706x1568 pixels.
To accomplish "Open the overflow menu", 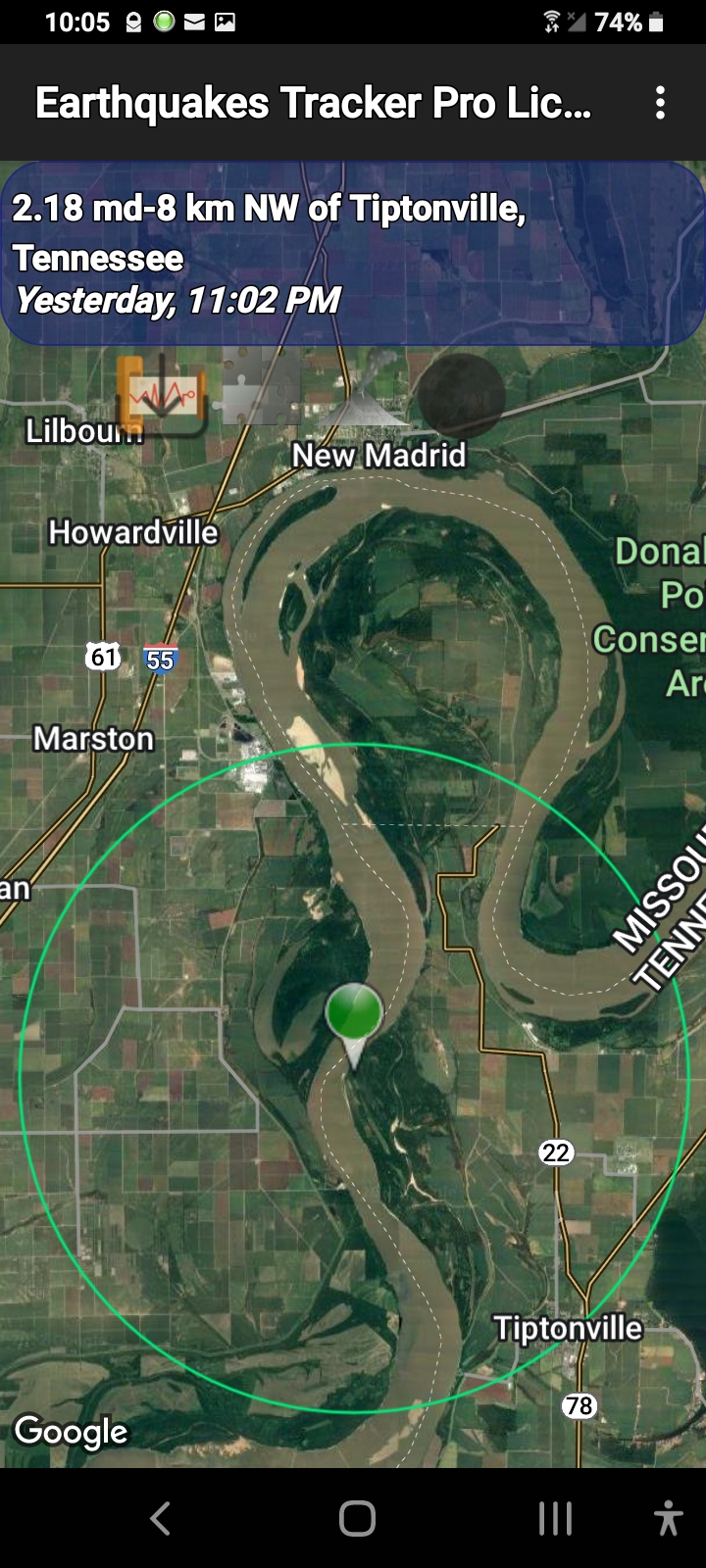I will coord(661,102).
